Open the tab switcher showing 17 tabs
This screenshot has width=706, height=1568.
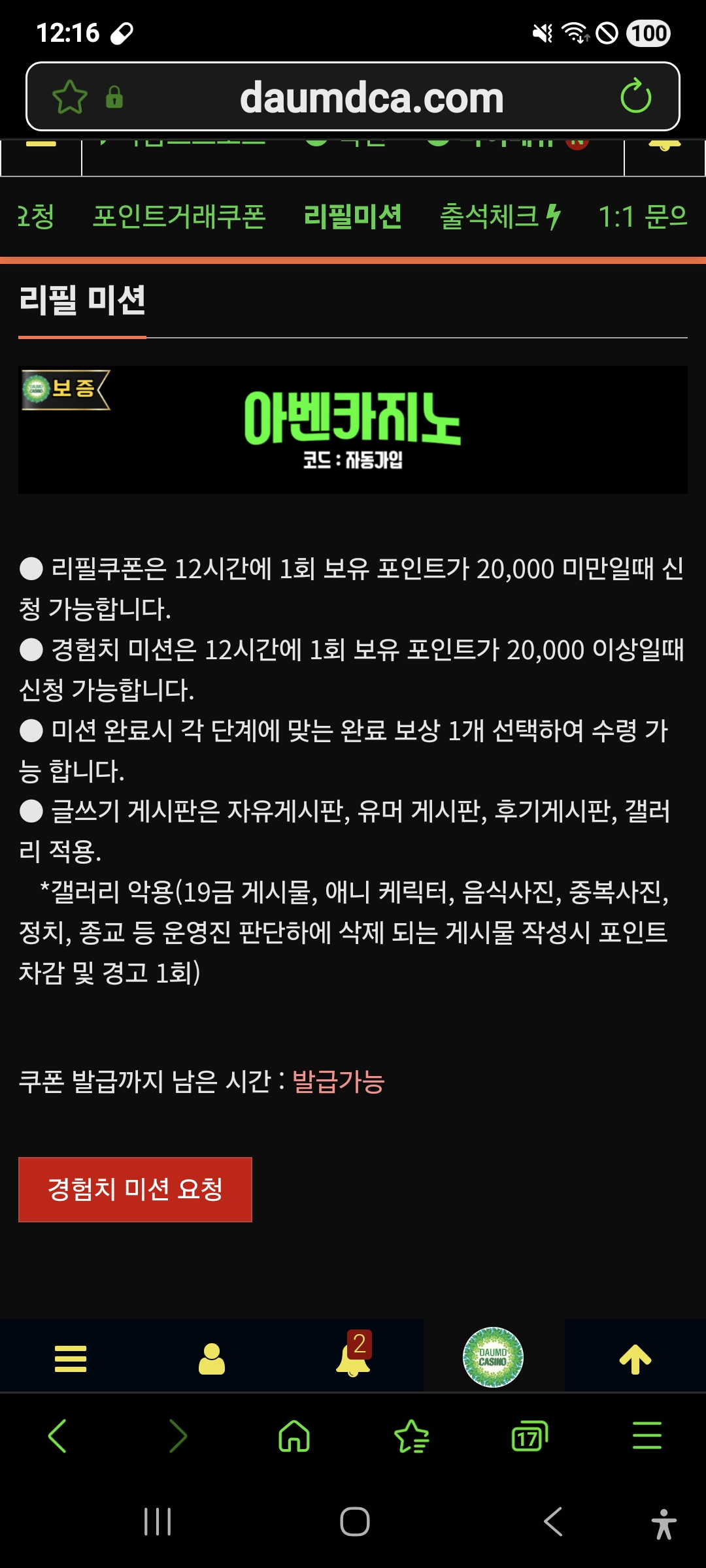coord(529,1436)
